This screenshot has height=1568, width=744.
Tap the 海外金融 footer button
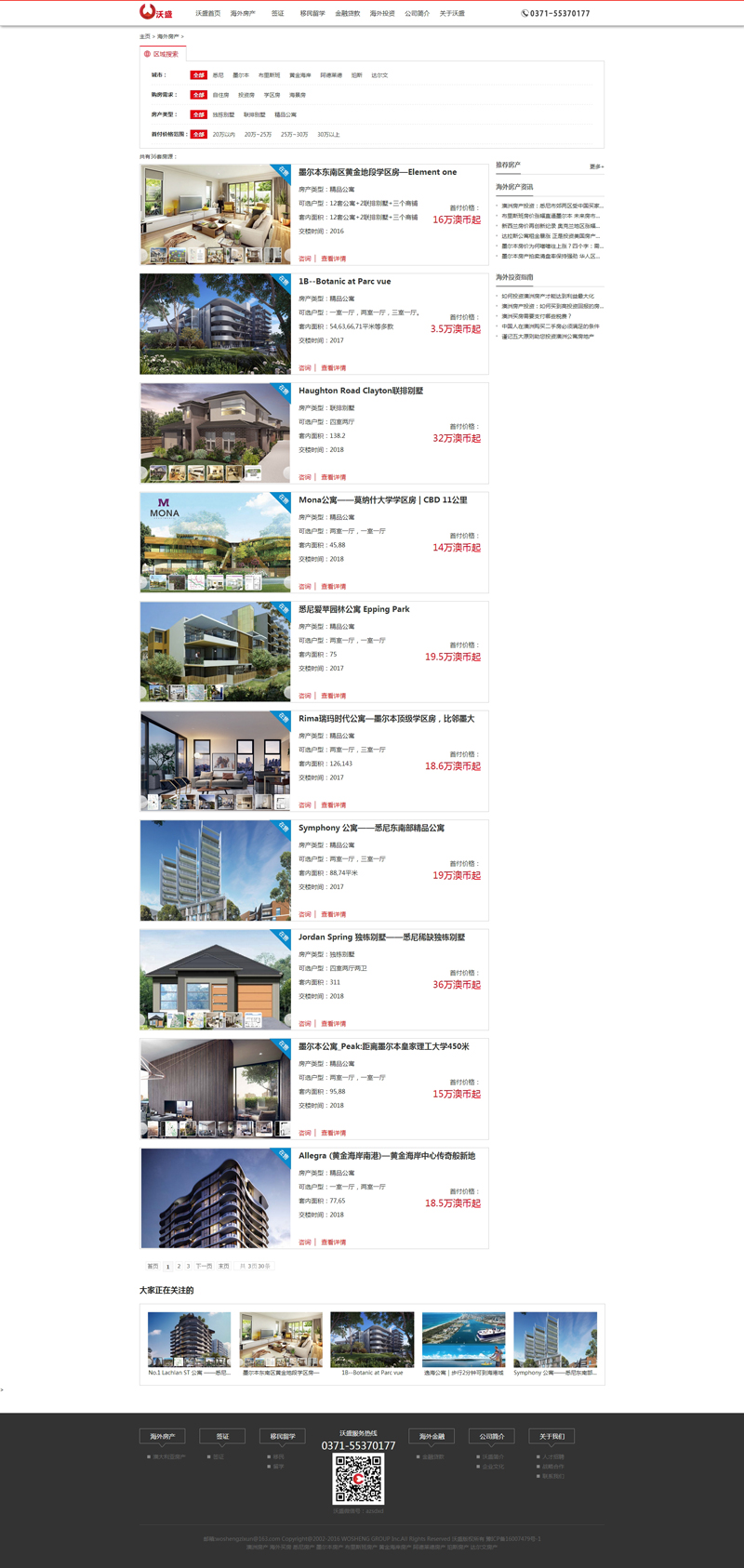432,1436
